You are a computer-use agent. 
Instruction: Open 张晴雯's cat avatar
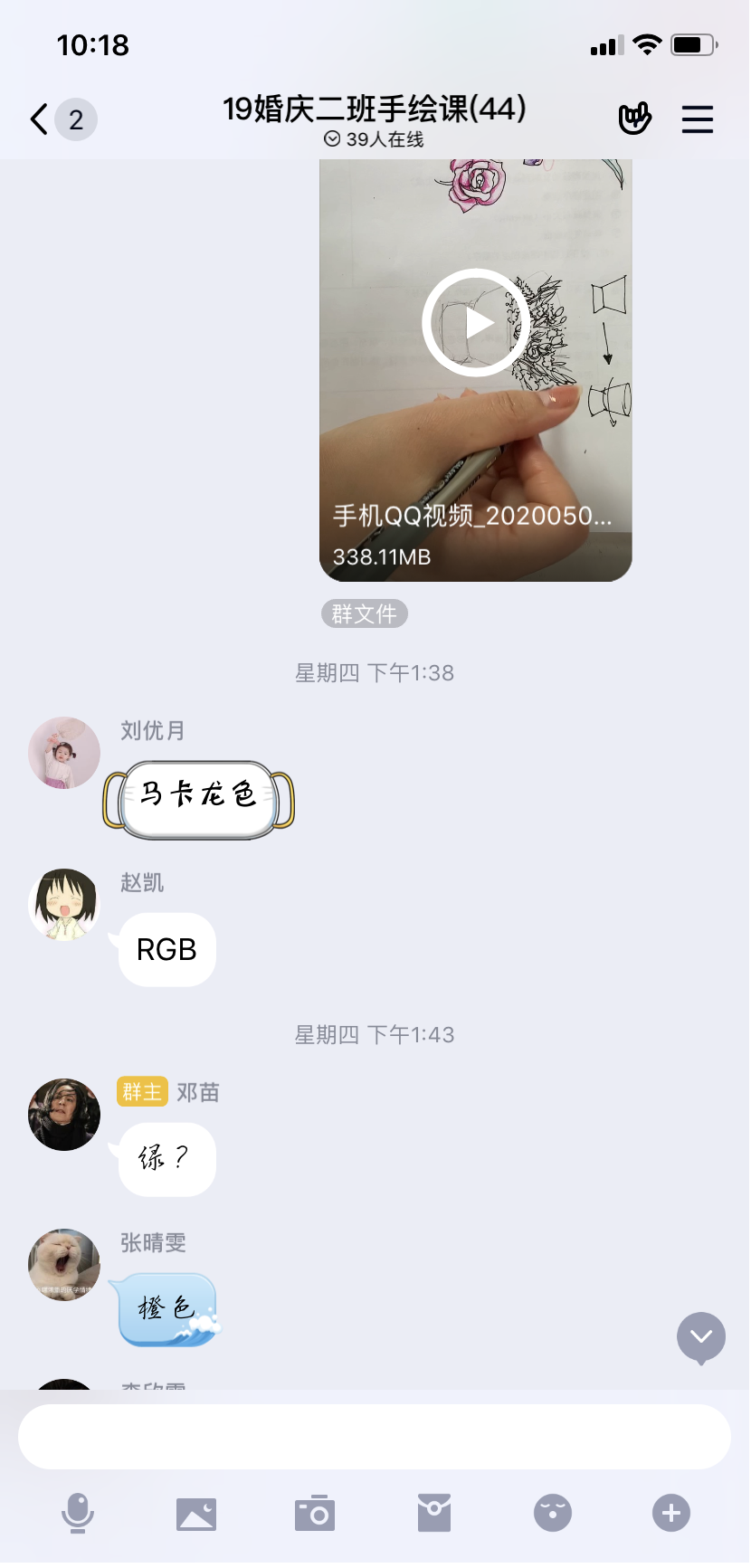pyautogui.click(x=64, y=1265)
